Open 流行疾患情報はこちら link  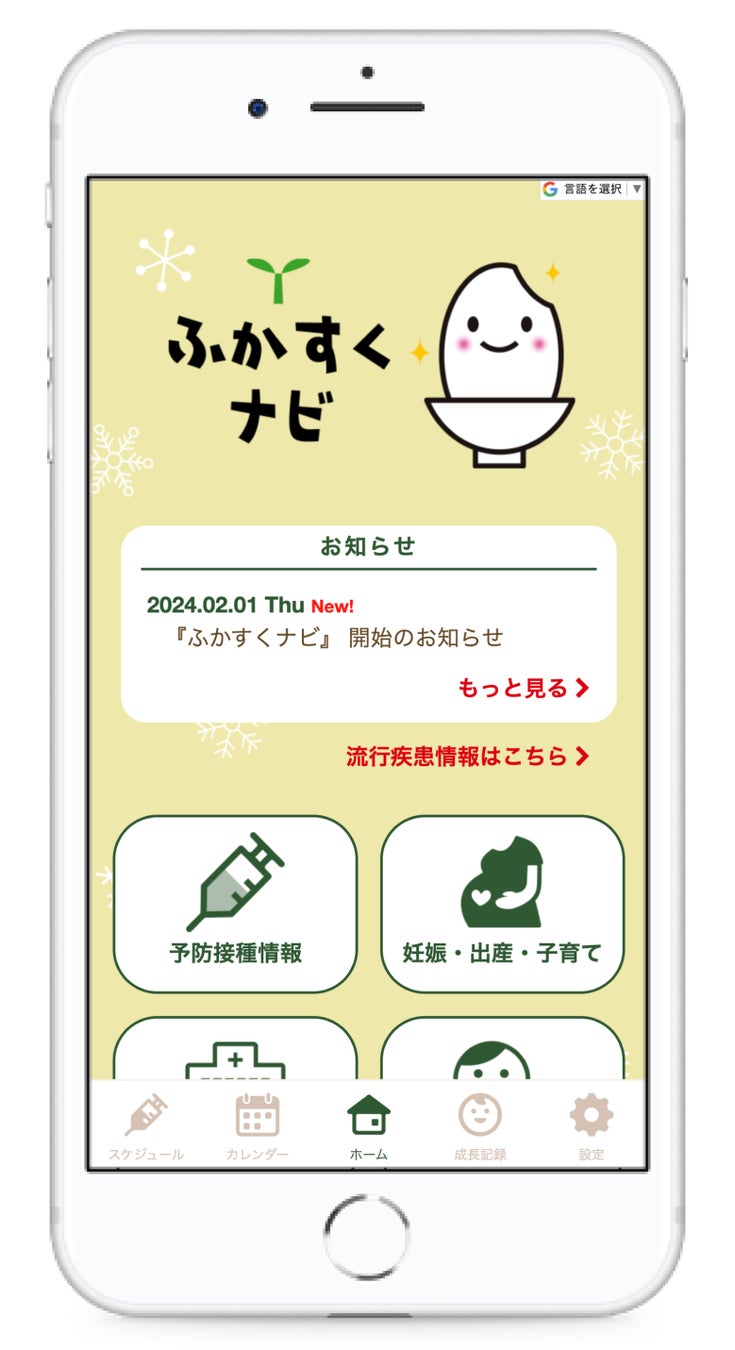point(467,756)
